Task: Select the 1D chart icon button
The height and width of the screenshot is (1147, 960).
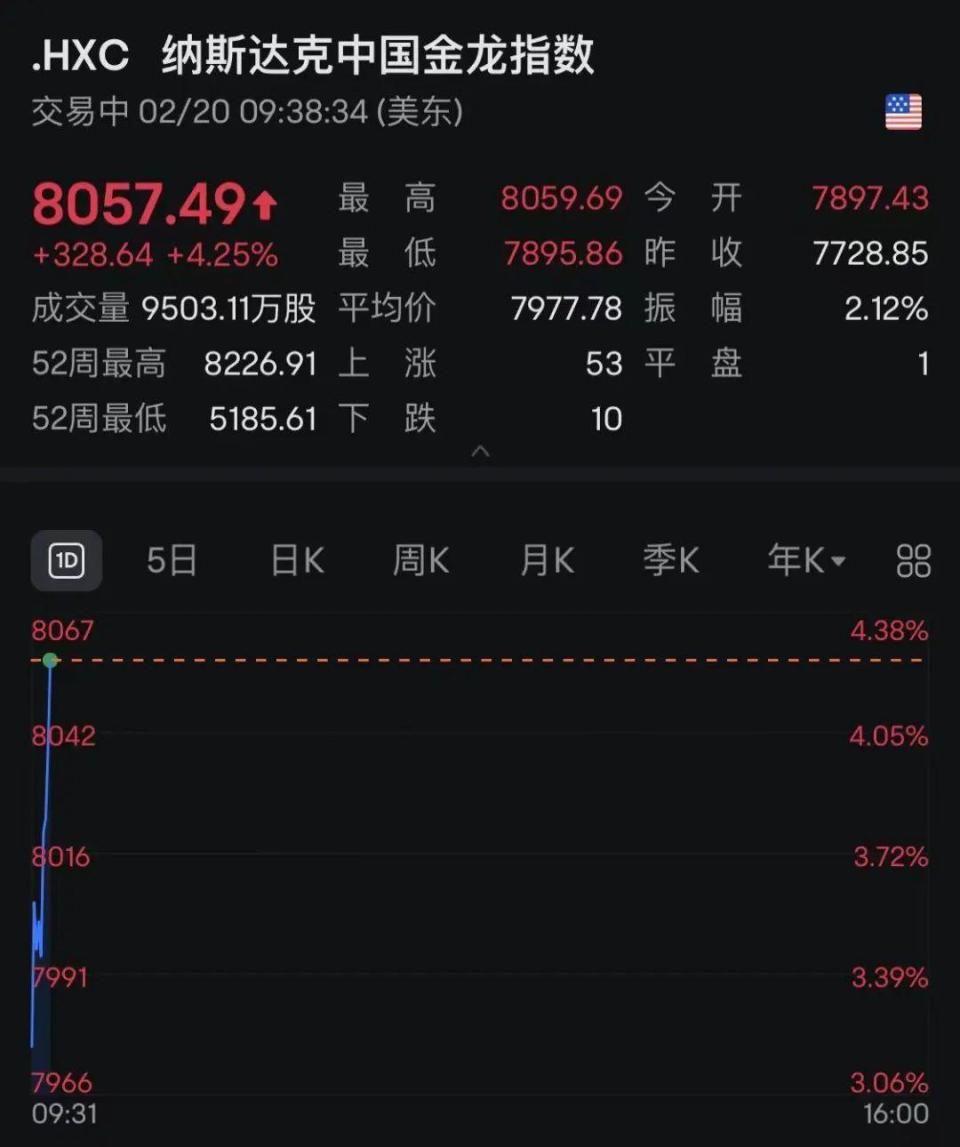Action: [x=66, y=561]
